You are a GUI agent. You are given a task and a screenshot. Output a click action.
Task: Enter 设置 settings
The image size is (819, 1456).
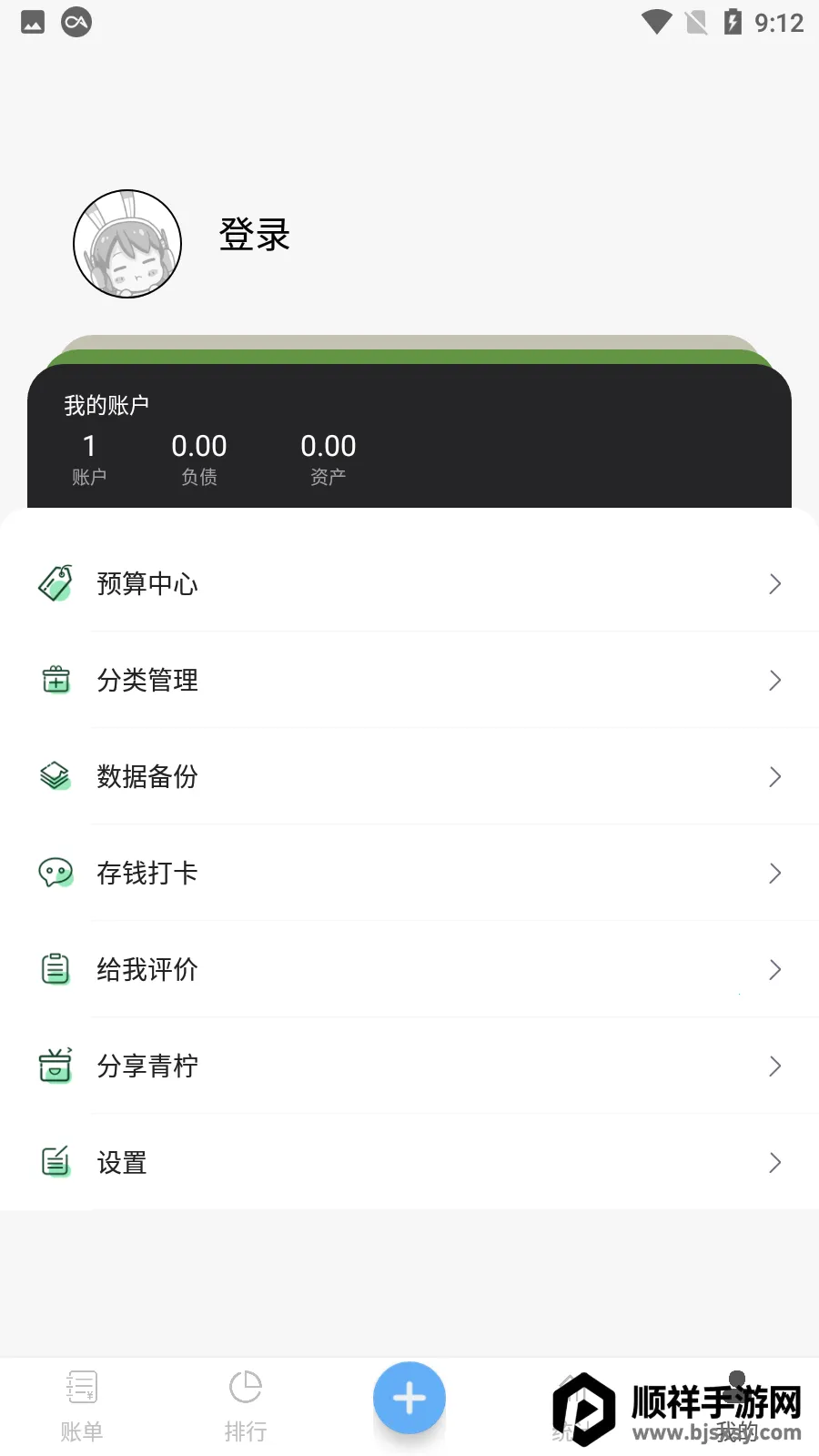click(409, 1163)
